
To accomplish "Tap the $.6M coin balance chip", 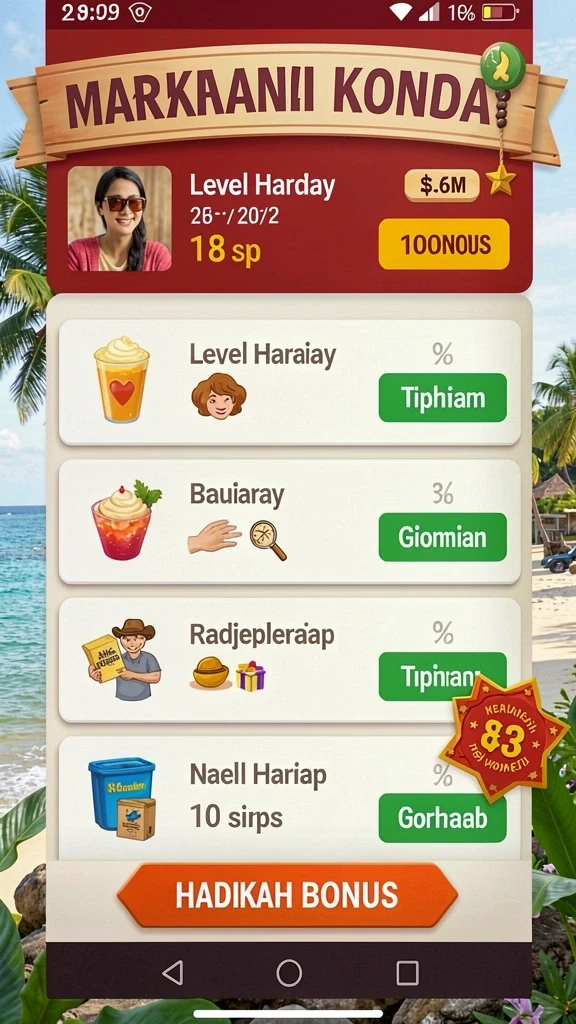I will [x=442, y=185].
